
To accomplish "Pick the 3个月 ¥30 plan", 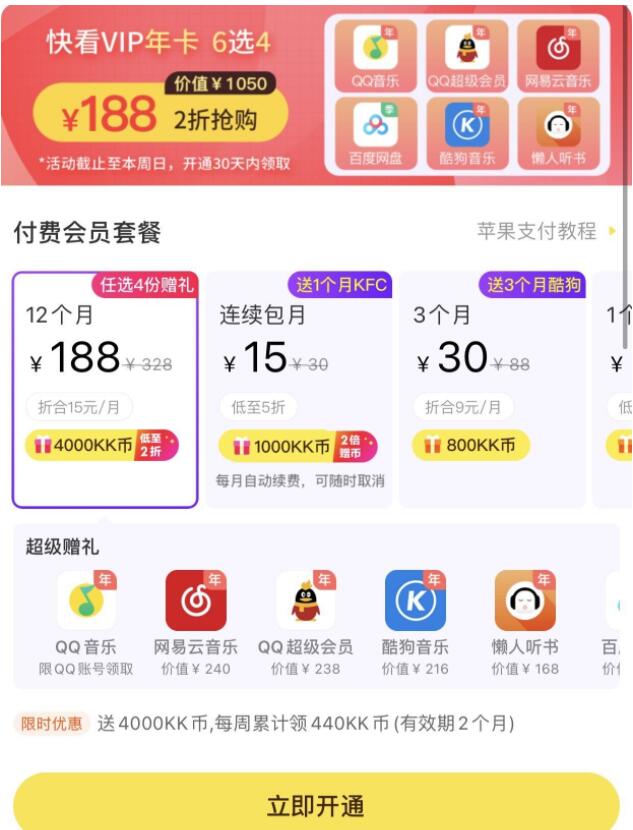I will [492, 390].
